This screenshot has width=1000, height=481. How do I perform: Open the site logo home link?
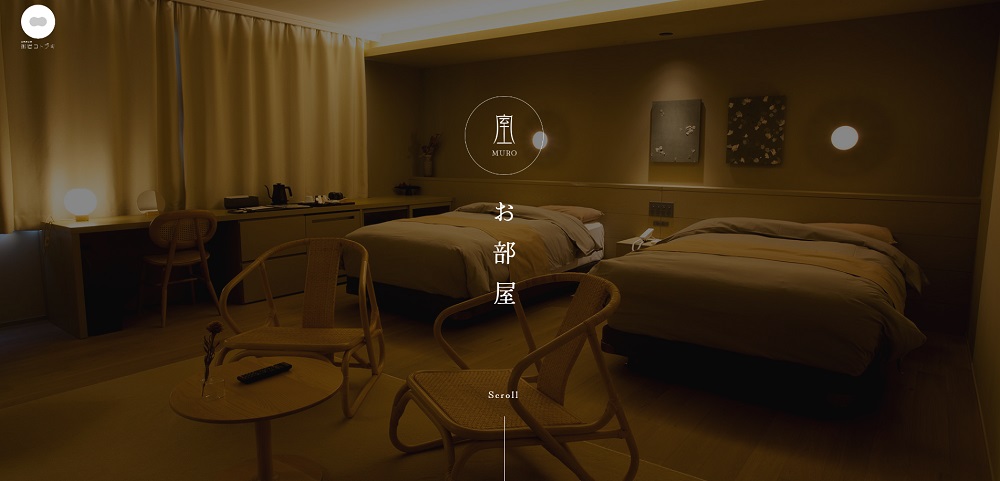tap(38, 26)
